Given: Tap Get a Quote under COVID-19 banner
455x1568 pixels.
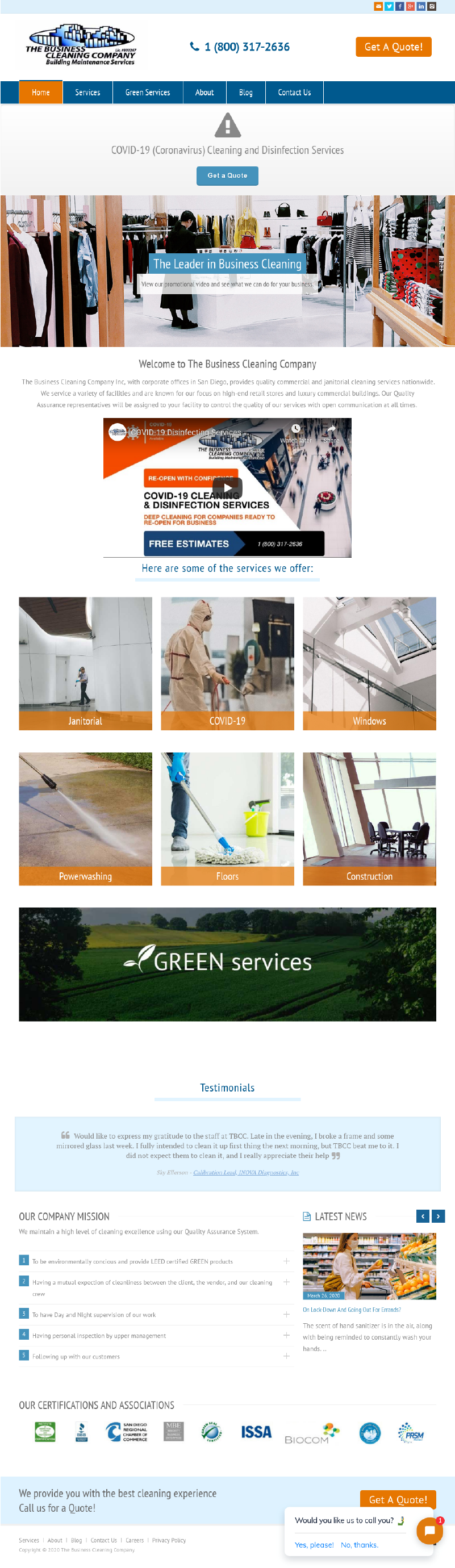Looking at the screenshot, I should tap(227, 175).
